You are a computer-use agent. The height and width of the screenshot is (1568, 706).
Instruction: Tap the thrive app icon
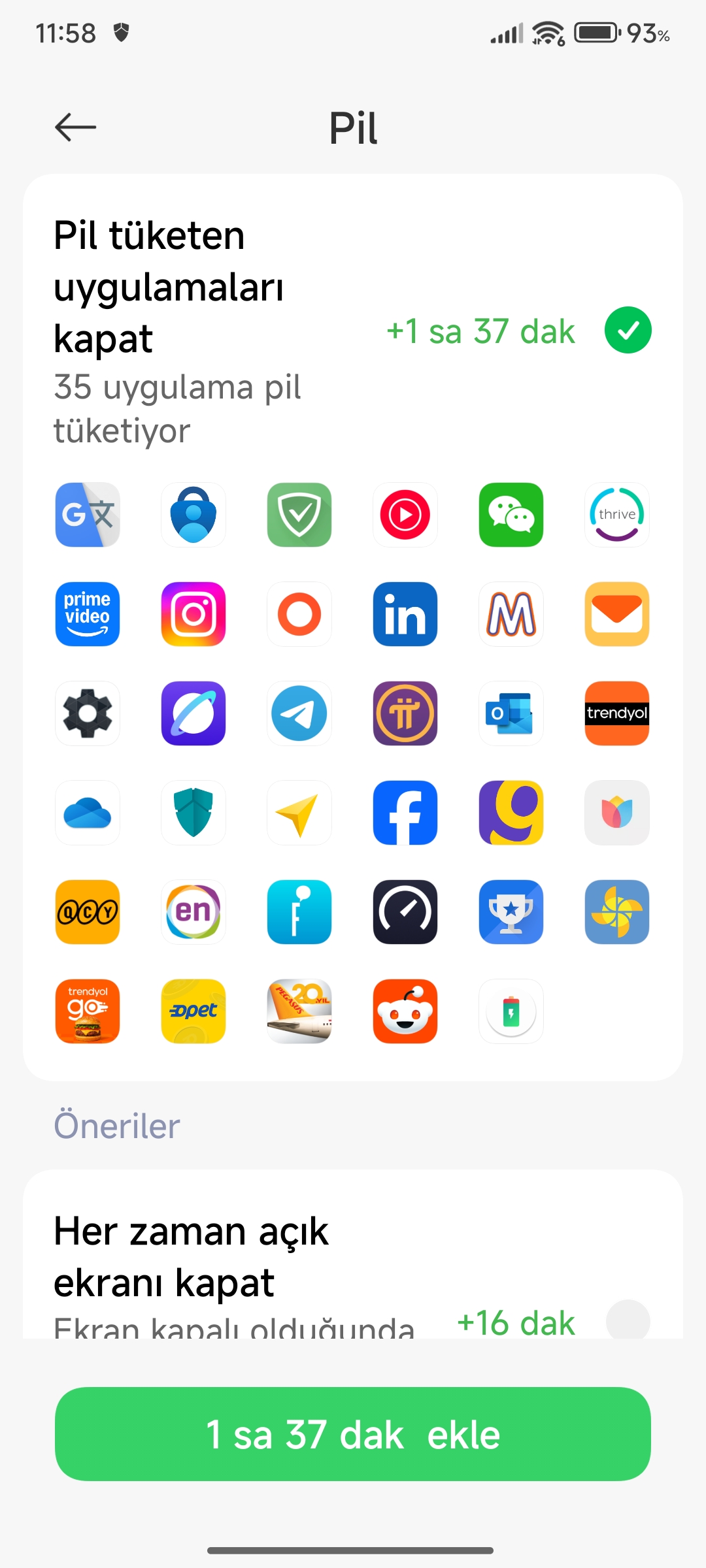click(x=617, y=515)
